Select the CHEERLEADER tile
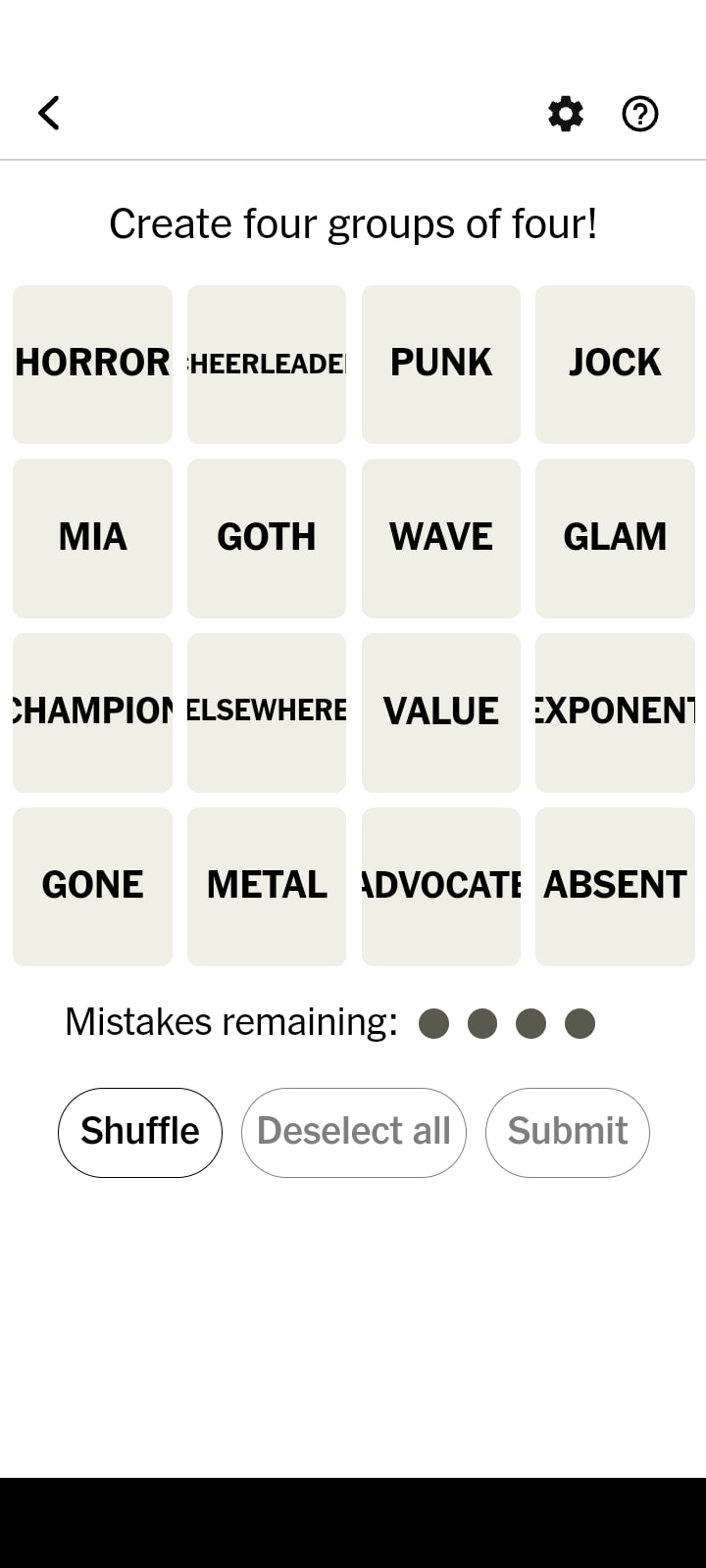Image resolution: width=706 pixels, height=1568 pixels. (267, 364)
